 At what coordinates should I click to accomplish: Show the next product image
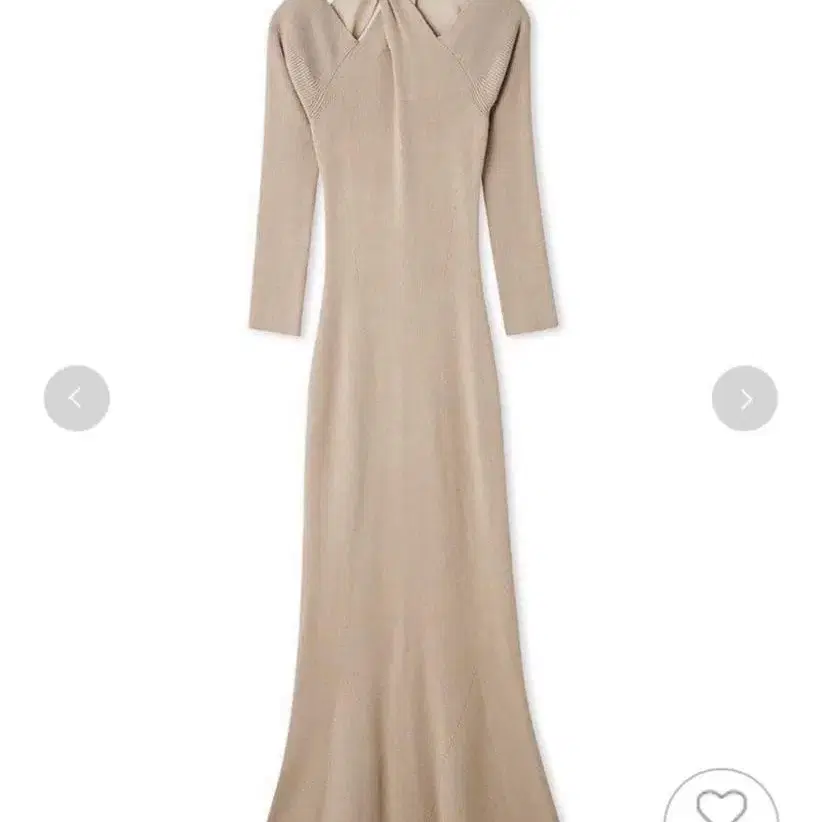744,398
